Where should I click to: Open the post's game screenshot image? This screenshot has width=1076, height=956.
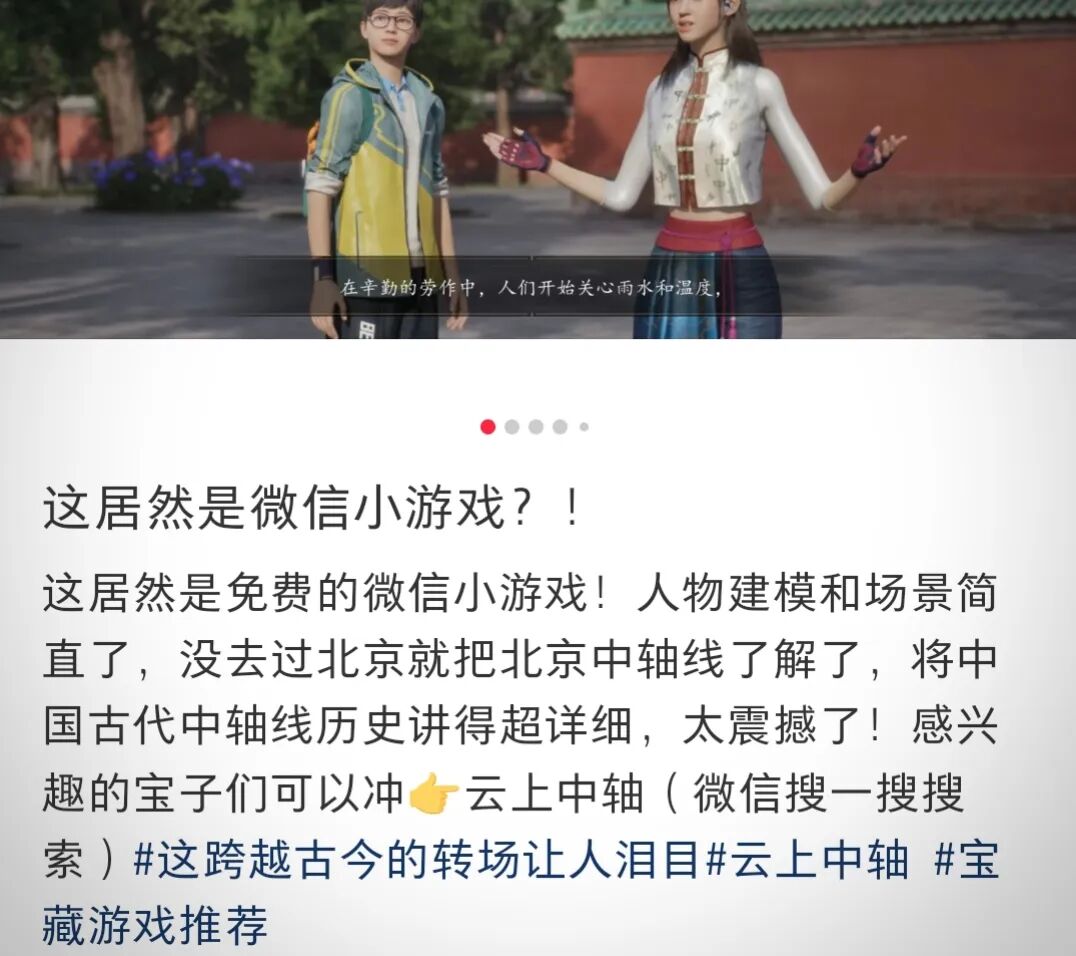point(538,170)
